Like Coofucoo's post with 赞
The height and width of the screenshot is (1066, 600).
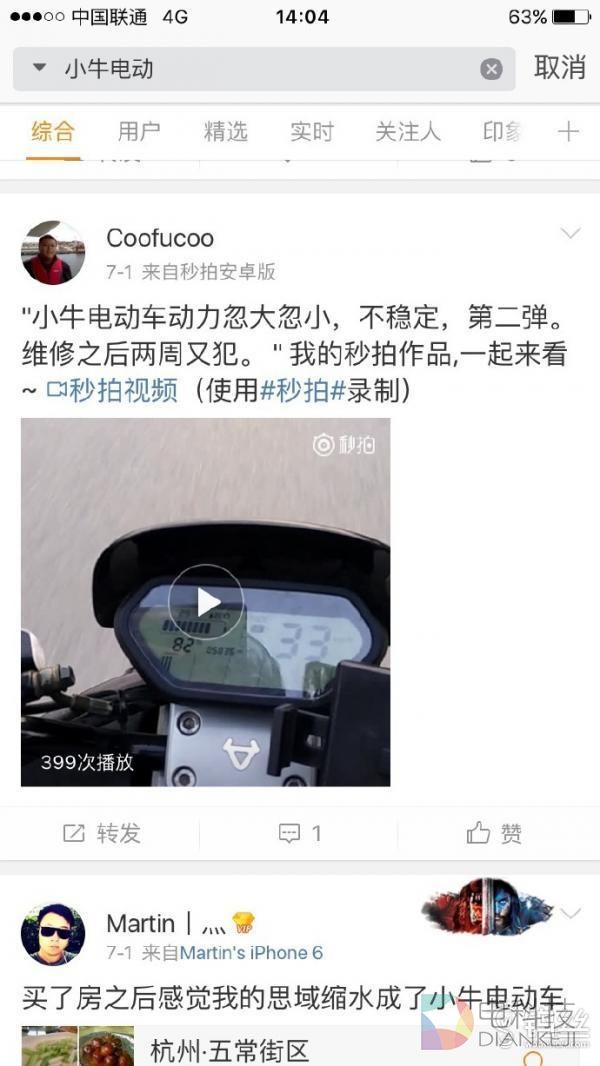click(495, 833)
